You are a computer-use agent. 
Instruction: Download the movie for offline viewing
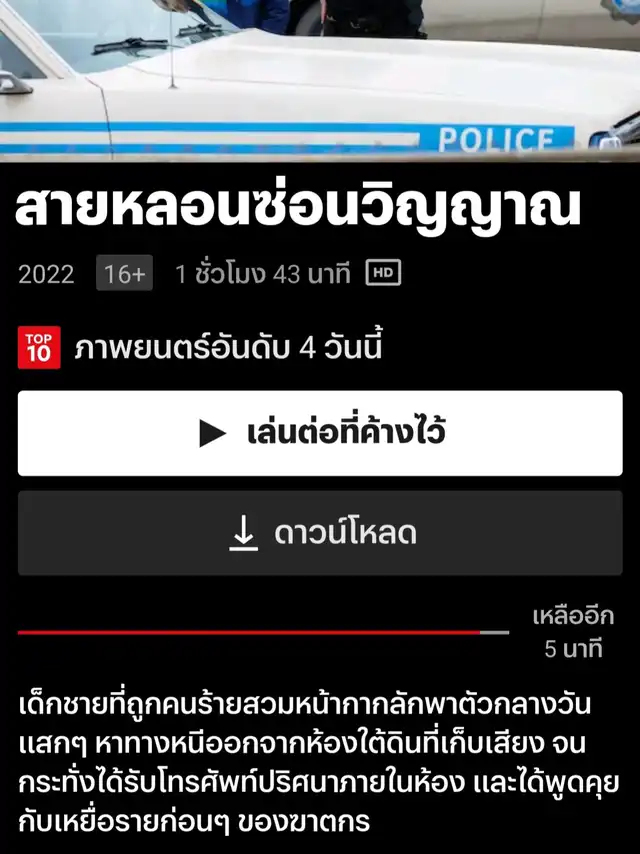click(320, 533)
